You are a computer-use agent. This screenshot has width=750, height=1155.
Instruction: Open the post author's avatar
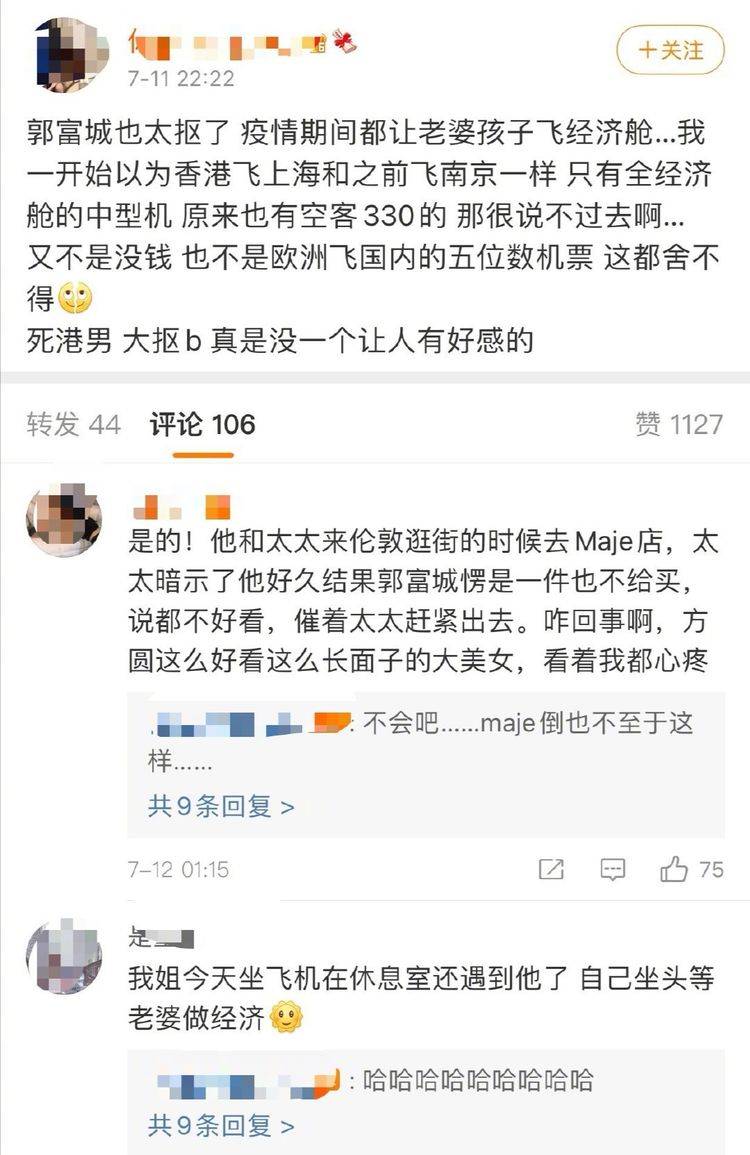pyautogui.click(x=65, y=50)
